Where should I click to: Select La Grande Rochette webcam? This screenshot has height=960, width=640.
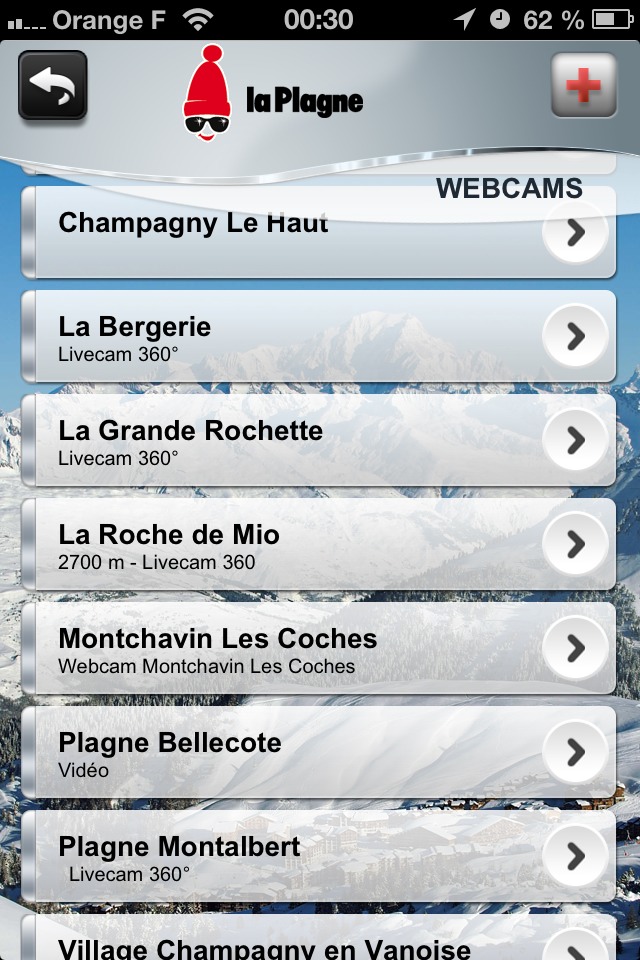pos(318,442)
